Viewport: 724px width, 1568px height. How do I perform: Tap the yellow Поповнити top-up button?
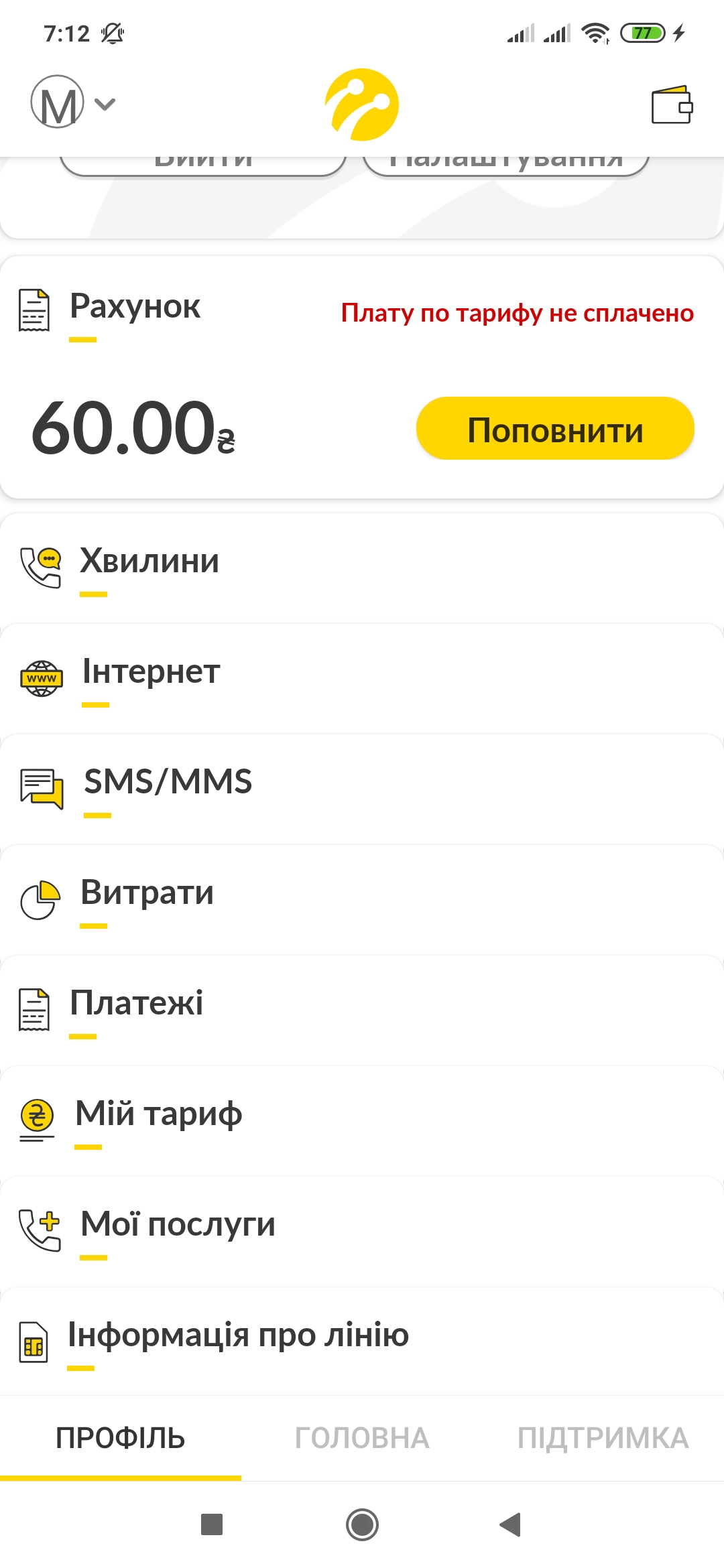coord(555,429)
